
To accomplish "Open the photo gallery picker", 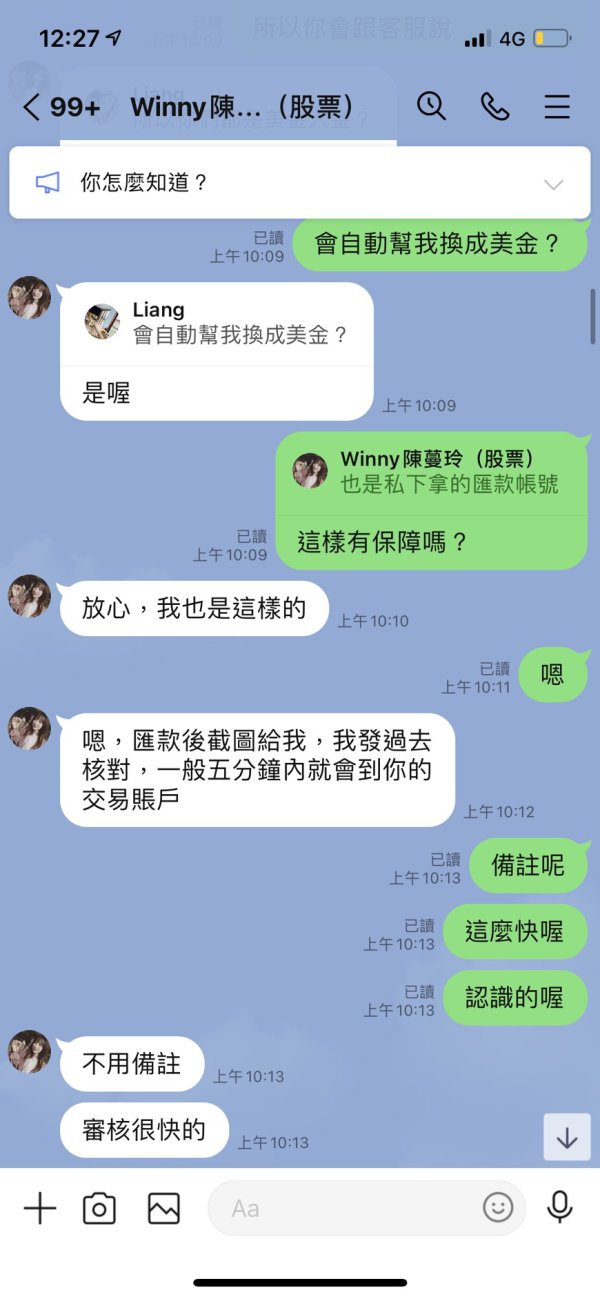I will (163, 1208).
